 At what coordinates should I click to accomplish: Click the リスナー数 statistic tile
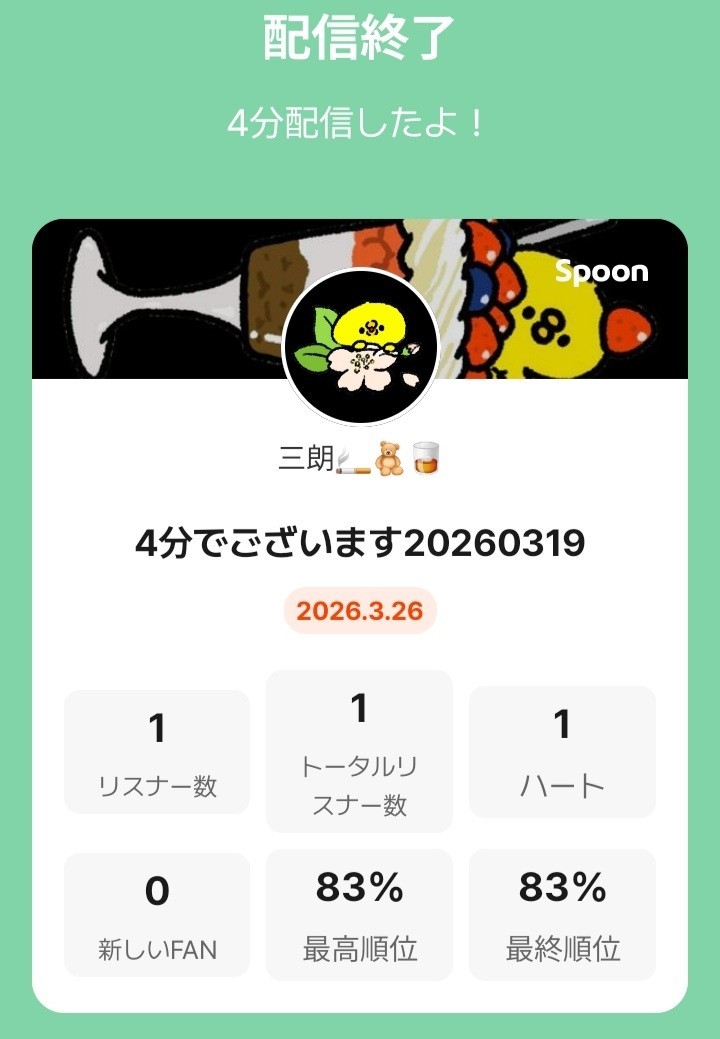156,750
